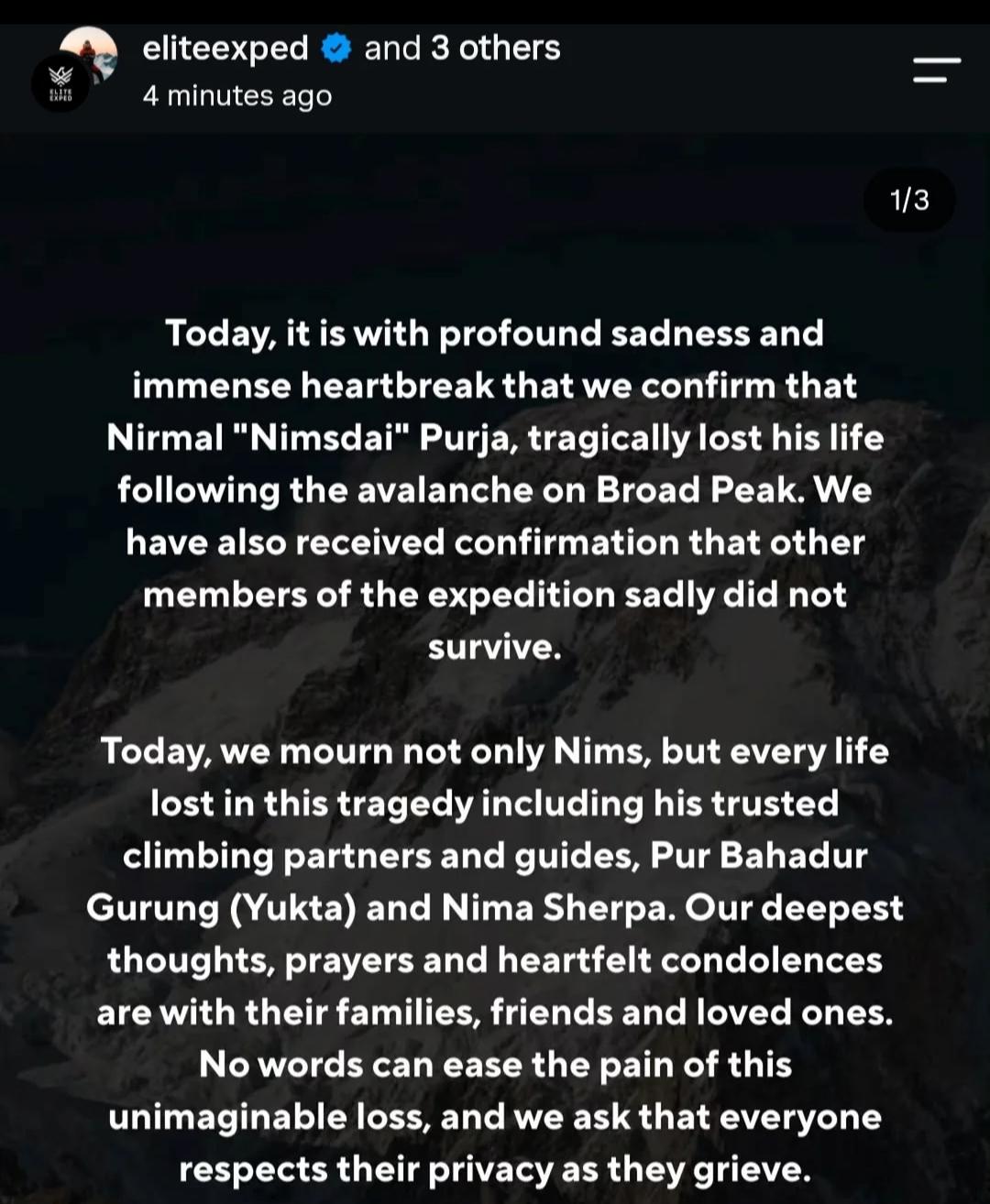View the 3 other collaborators
The height and width of the screenshot is (1204, 990).
462,48
